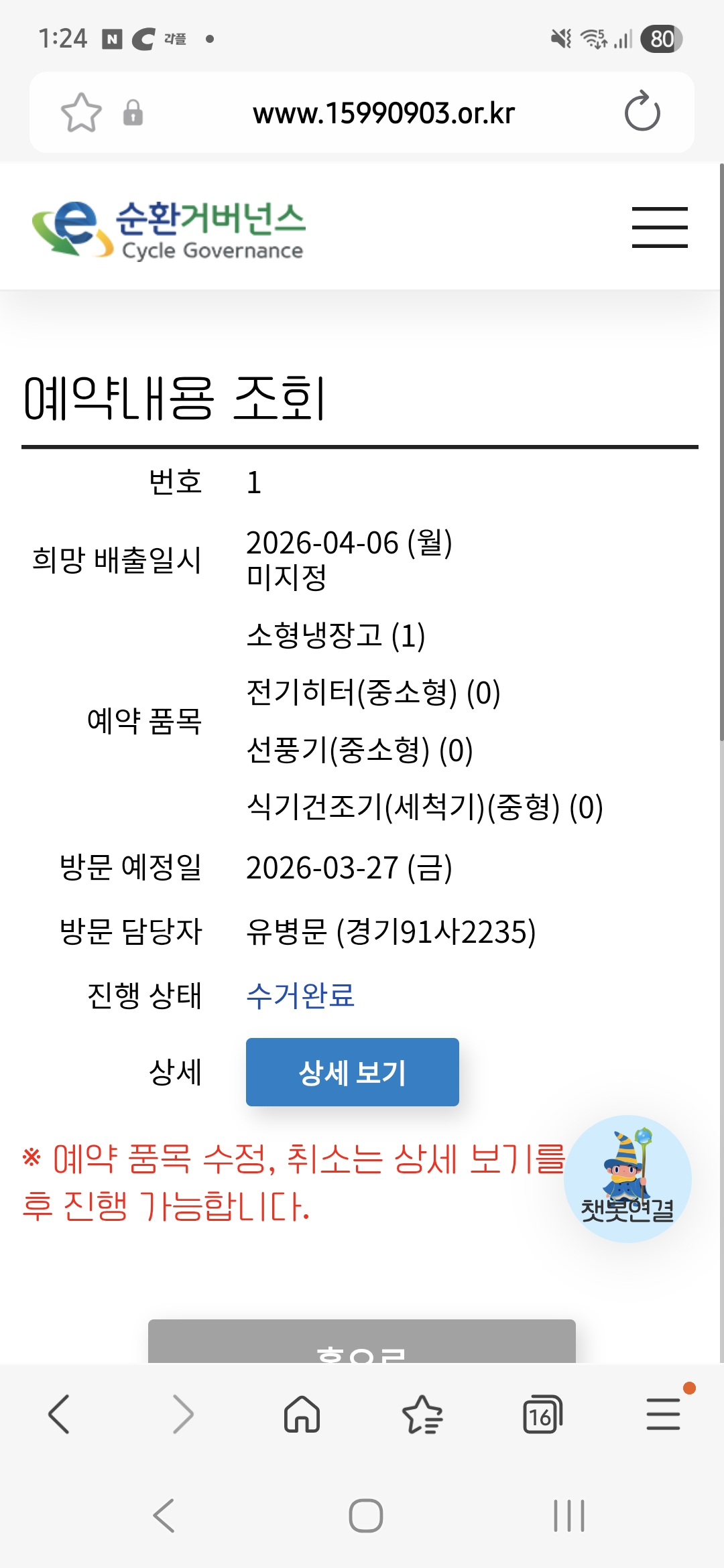Tap the 상세 보기 button
This screenshot has width=724, height=1568.
pos(353,1072)
